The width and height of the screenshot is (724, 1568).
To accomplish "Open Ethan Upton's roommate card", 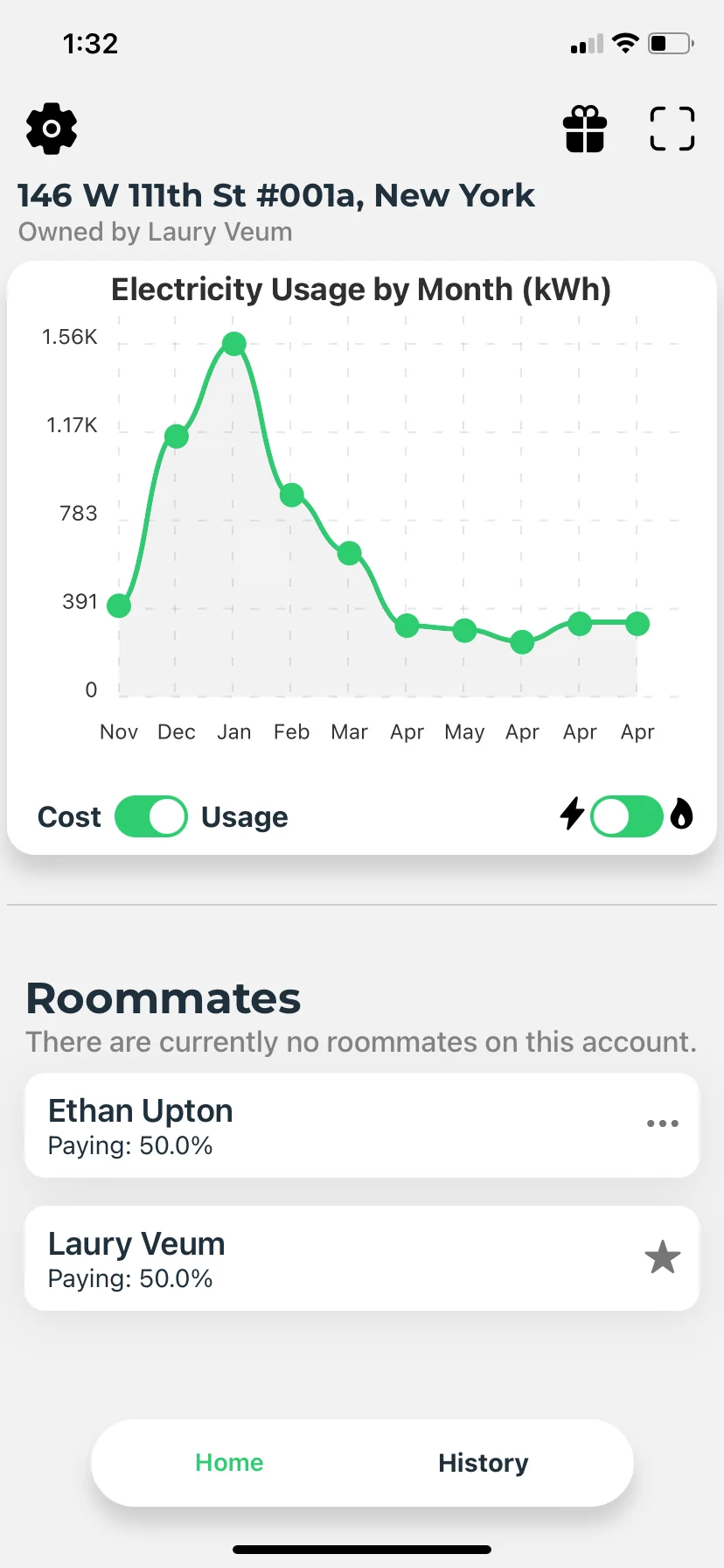I will click(361, 1125).
